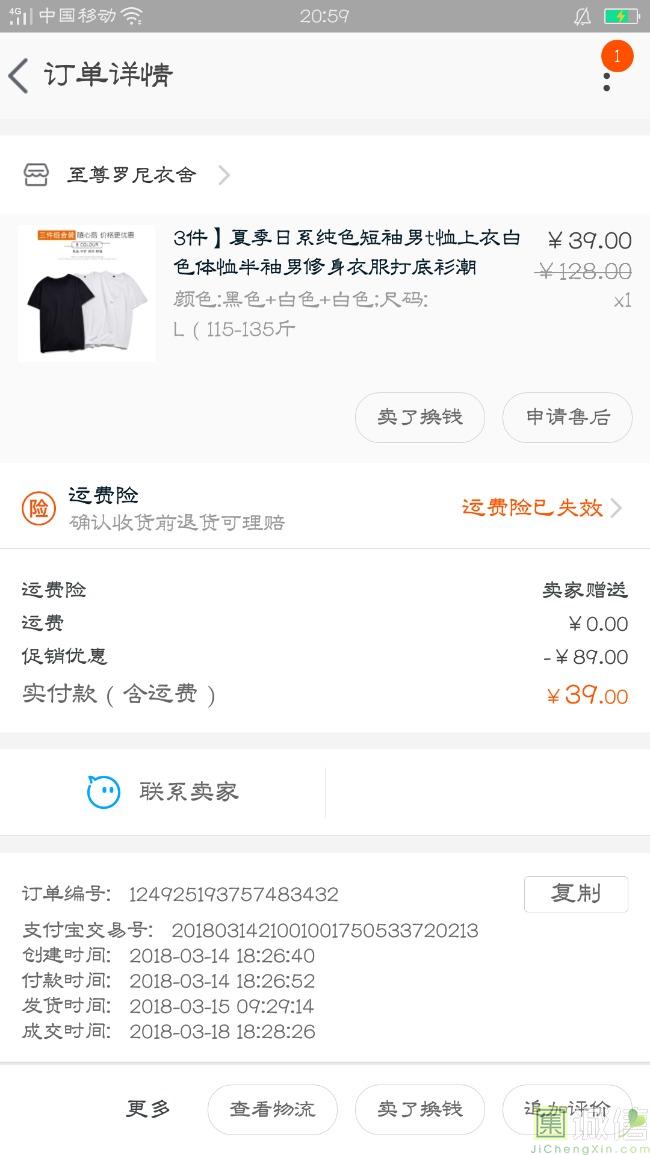This screenshot has height=1155, width=650.
Task: Add a follow-up review with 追加评价
Action: coord(567,1109)
